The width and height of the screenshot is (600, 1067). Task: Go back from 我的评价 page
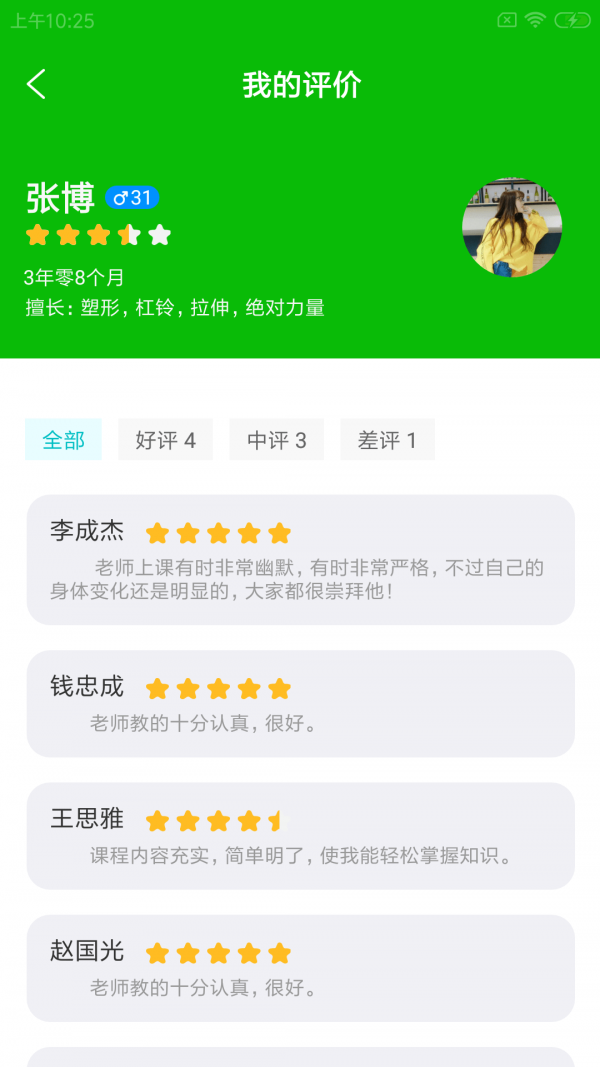click(37, 84)
